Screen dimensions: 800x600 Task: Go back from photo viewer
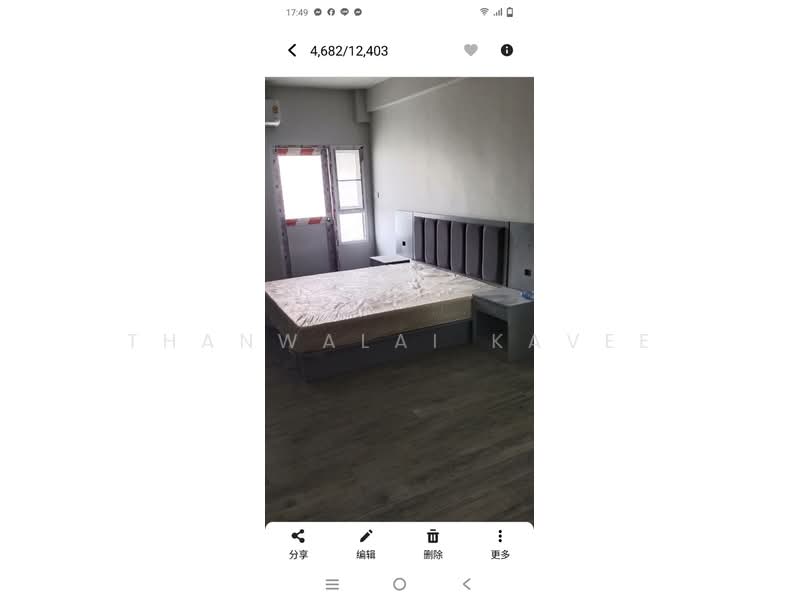pyautogui.click(x=292, y=50)
